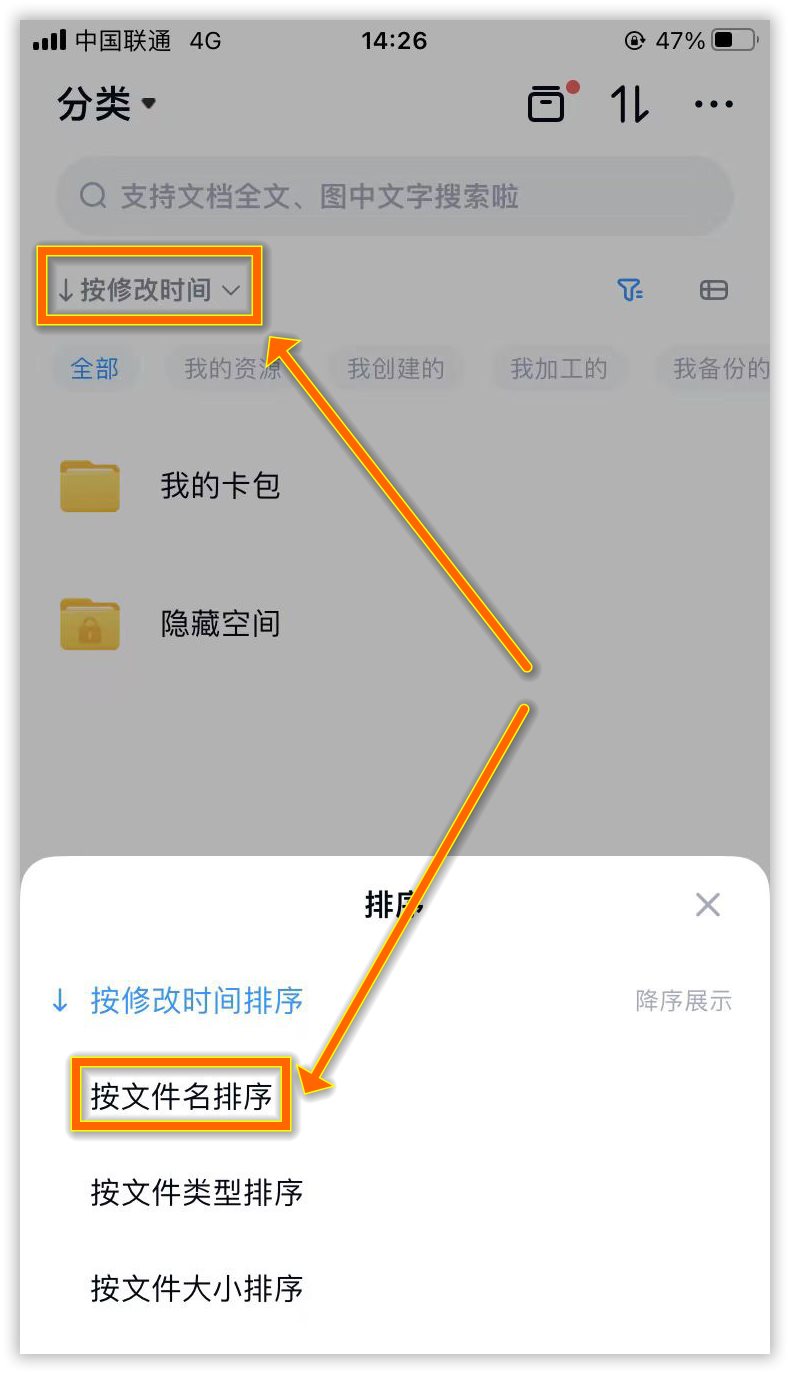Switch the list layout view icon

click(x=713, y=290)
